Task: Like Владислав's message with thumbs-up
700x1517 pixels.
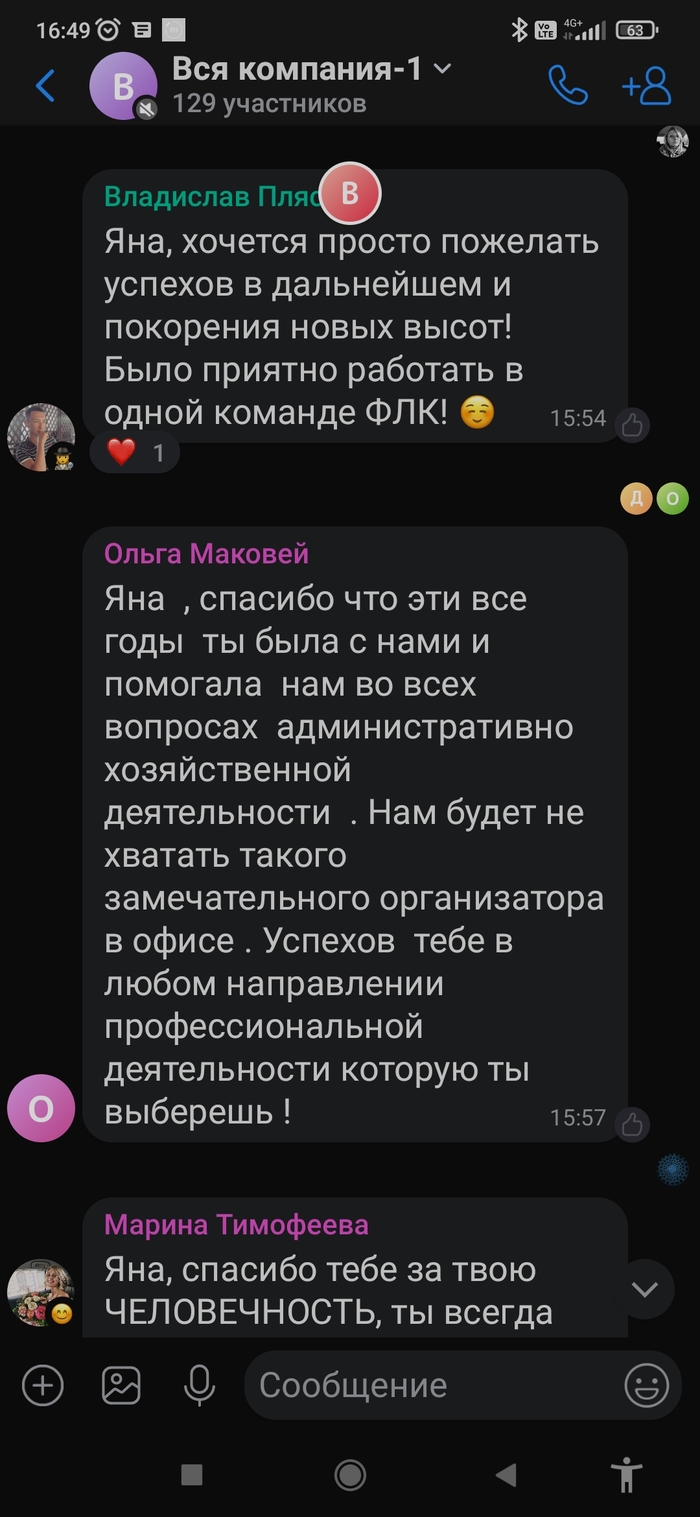Action: pyautogui.click(x=632, y=426)
